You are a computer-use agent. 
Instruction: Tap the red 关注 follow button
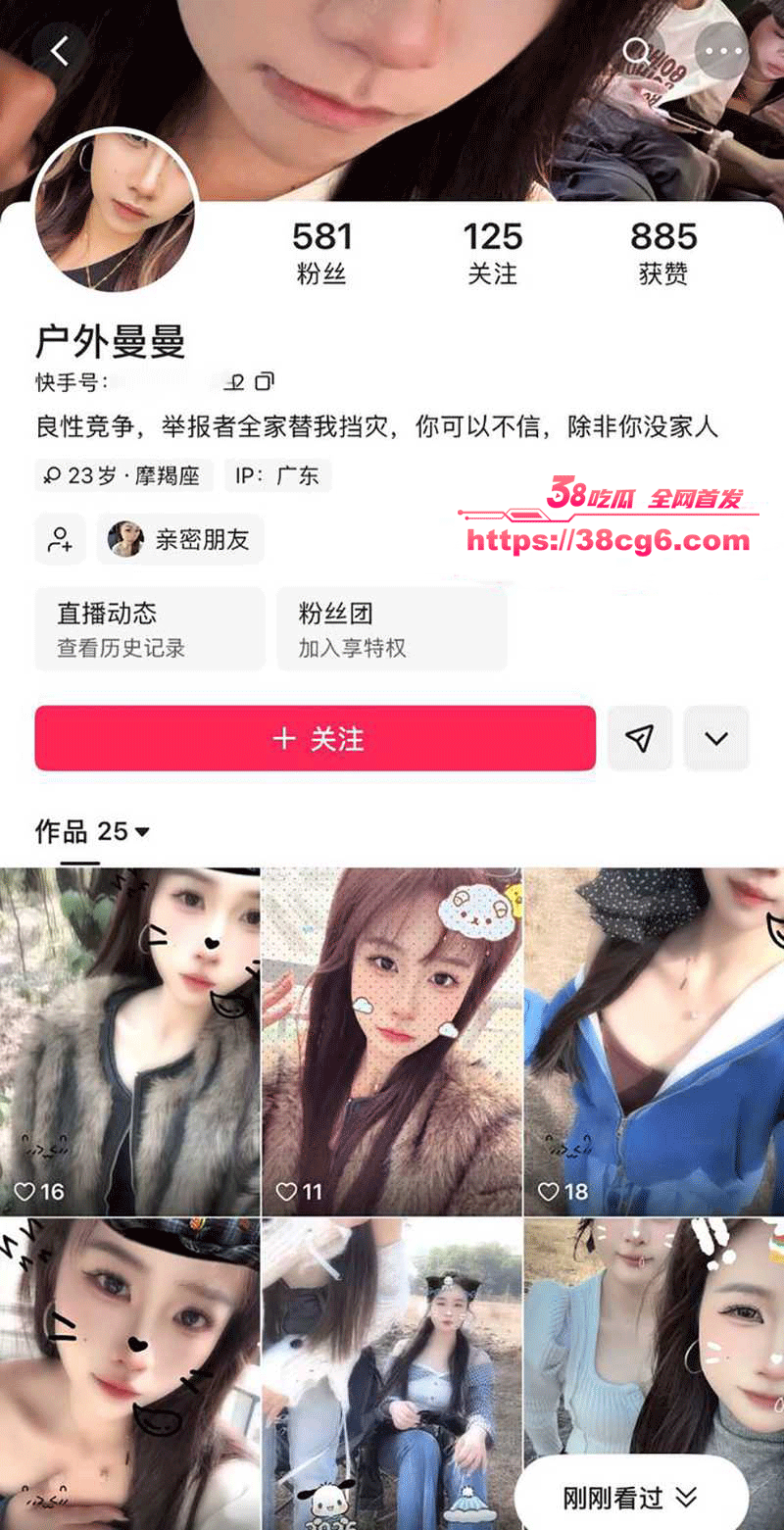[x=316, y=738]
